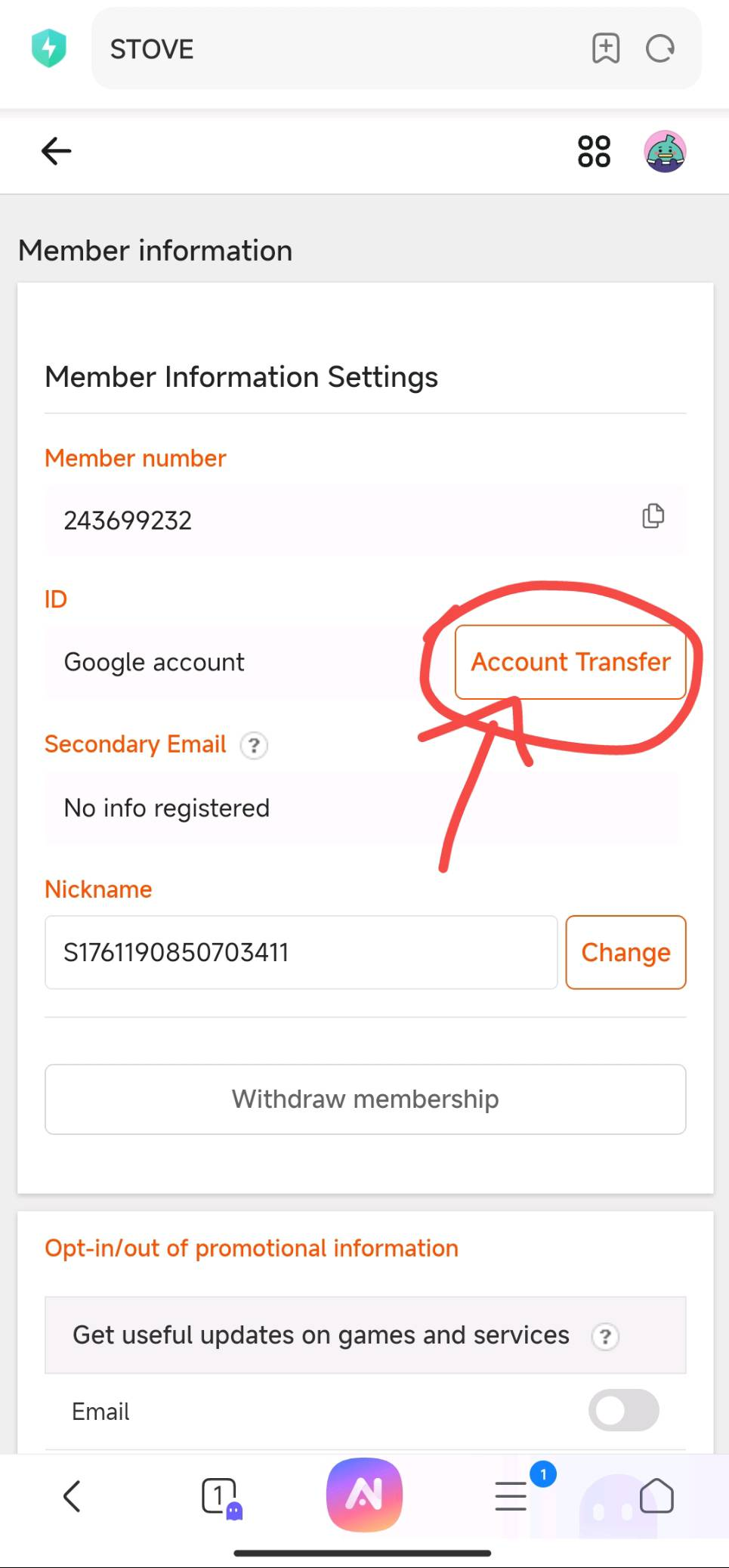Viewport: 729px width, 1568px height.
Task: Tap Change next to nickname
Action: click(626, 952)
